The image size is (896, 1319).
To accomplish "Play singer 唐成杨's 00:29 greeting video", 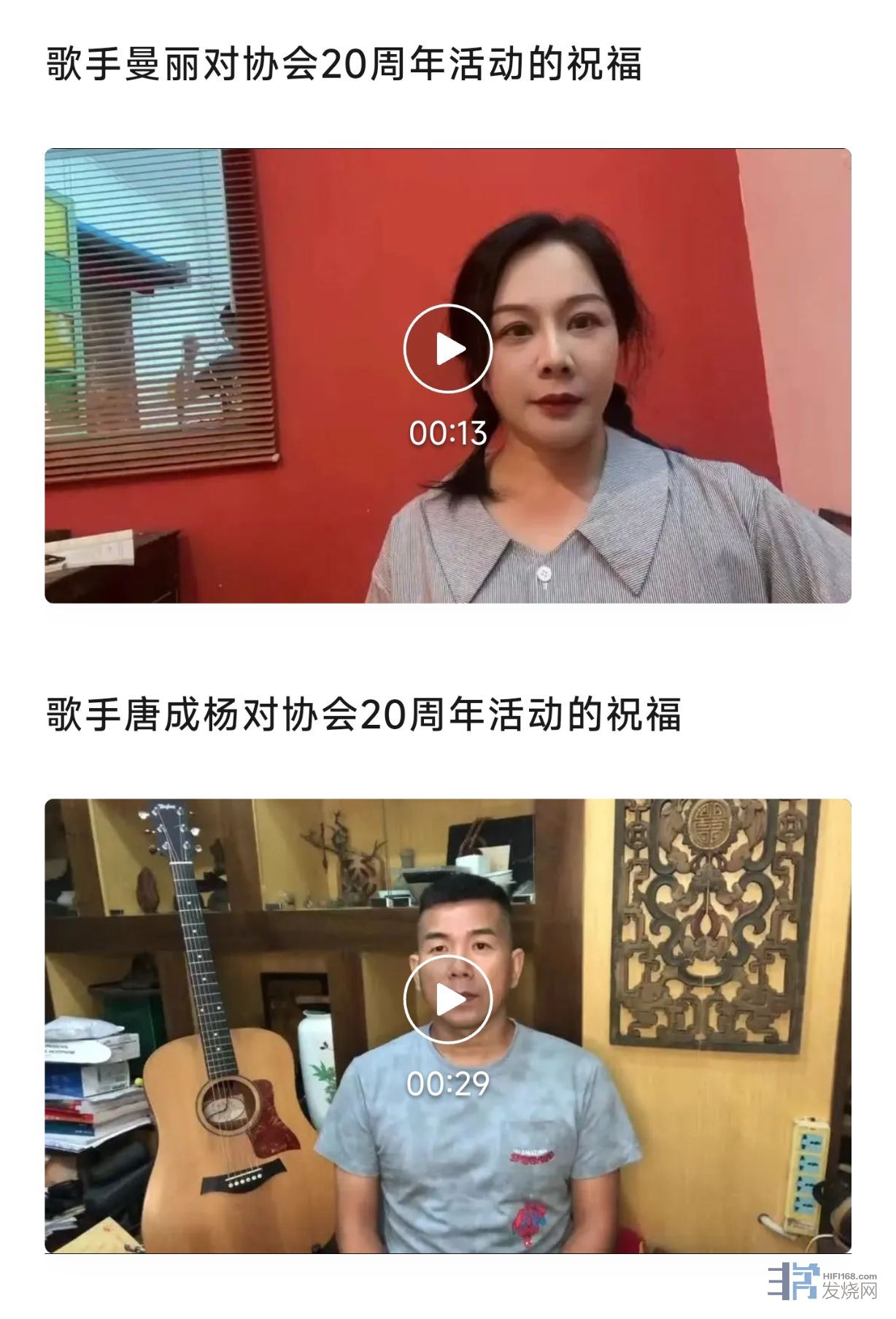I will coord(447,1000).
